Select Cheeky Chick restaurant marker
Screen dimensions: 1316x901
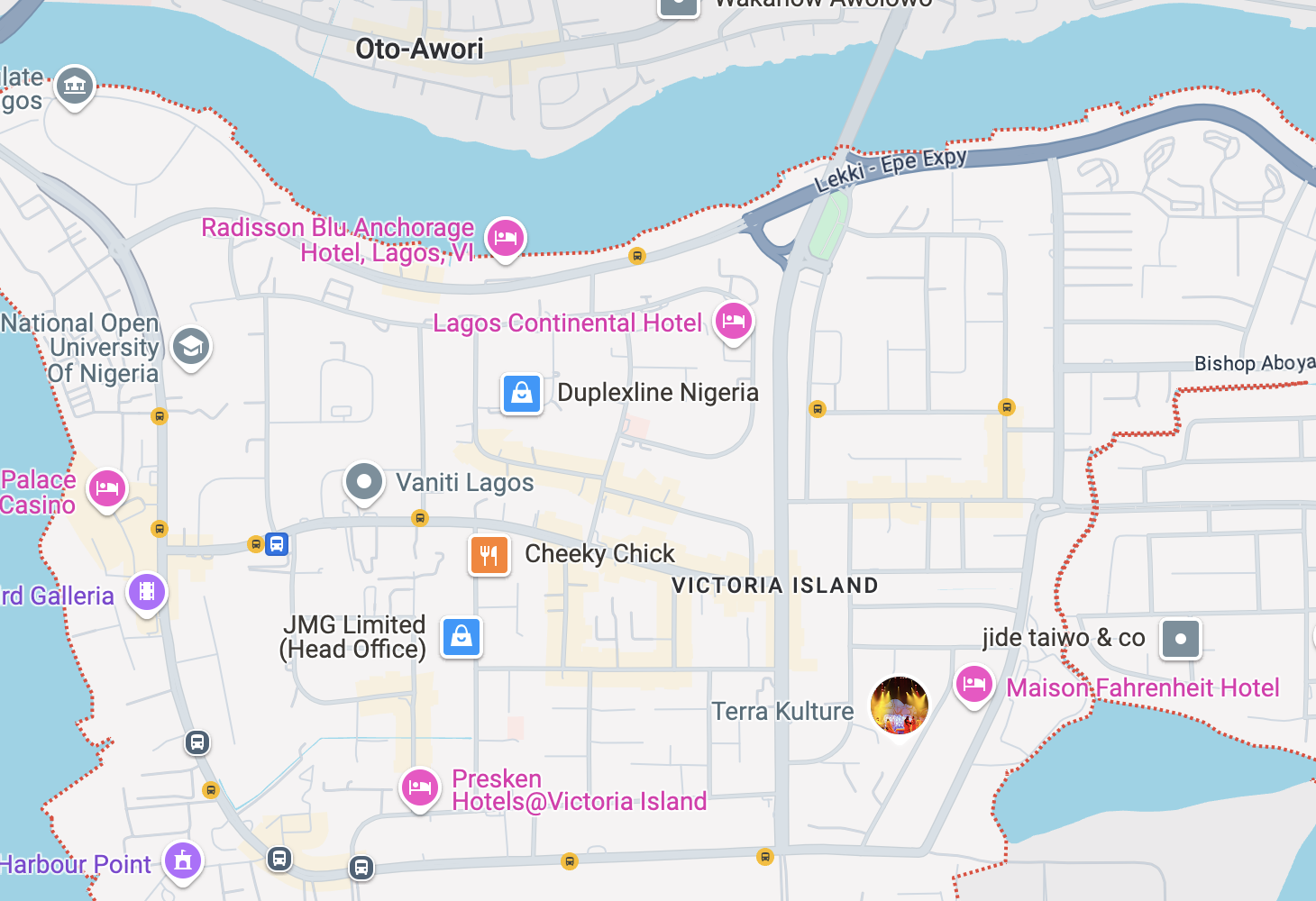(x=489, y=554)
